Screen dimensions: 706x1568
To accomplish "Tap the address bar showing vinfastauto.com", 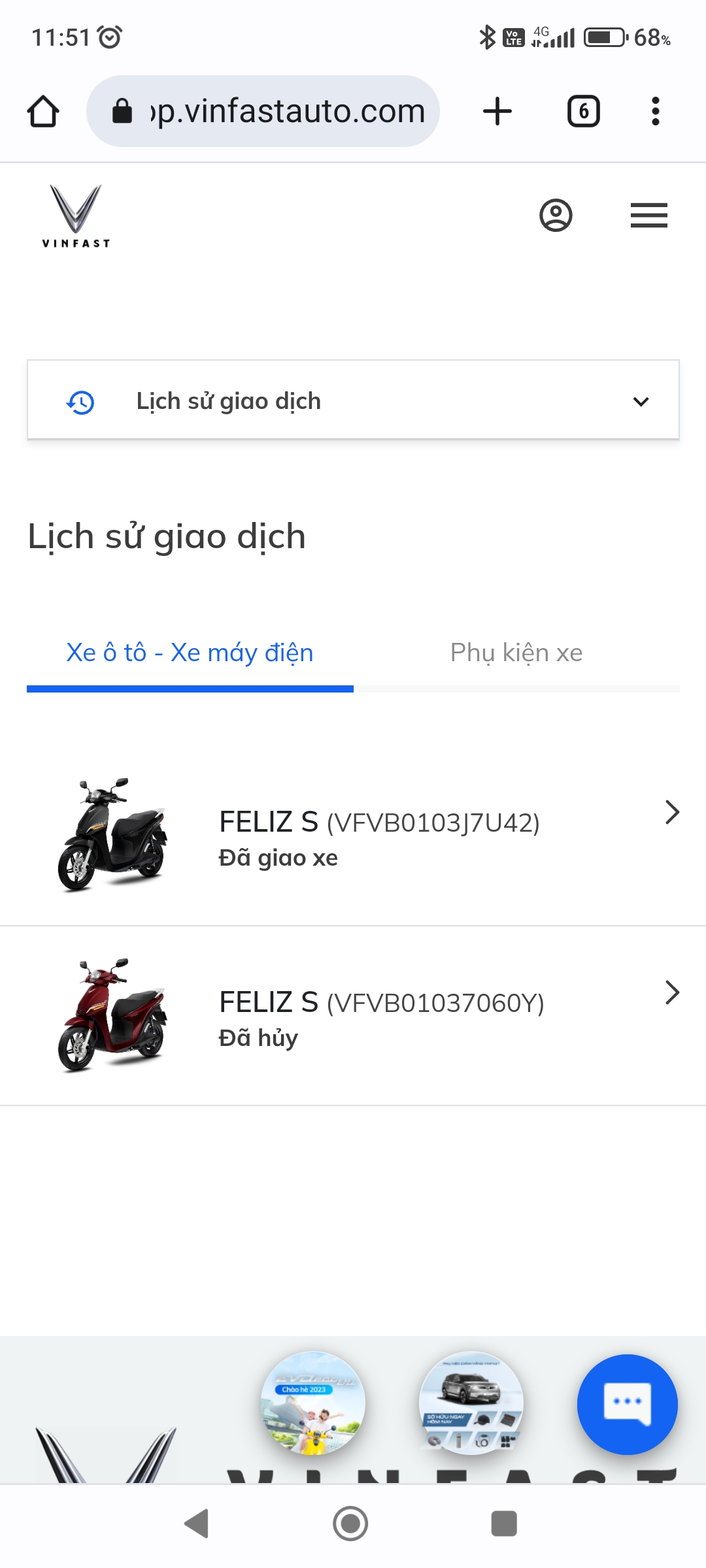I will pyautogui.click(x=281, y=110).
